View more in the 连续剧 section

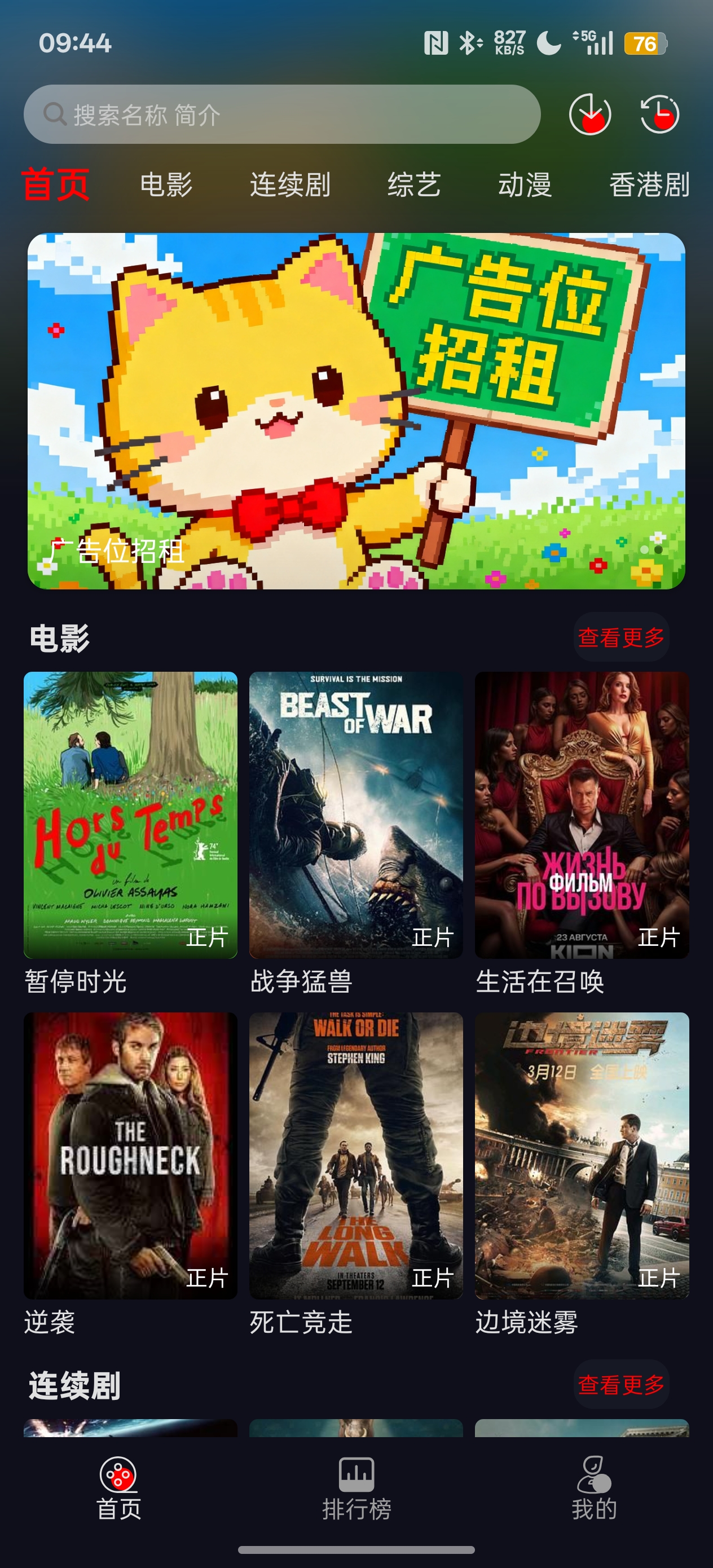[620, 1385]
